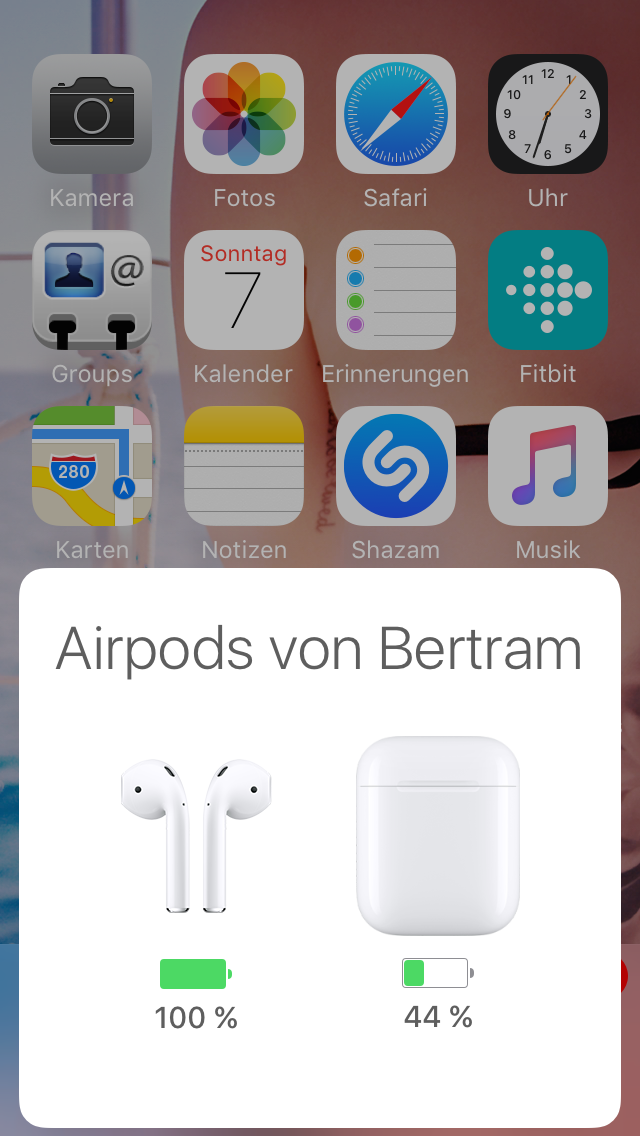
Task: Open the Notizen app
Action: (x=244, y=466)
